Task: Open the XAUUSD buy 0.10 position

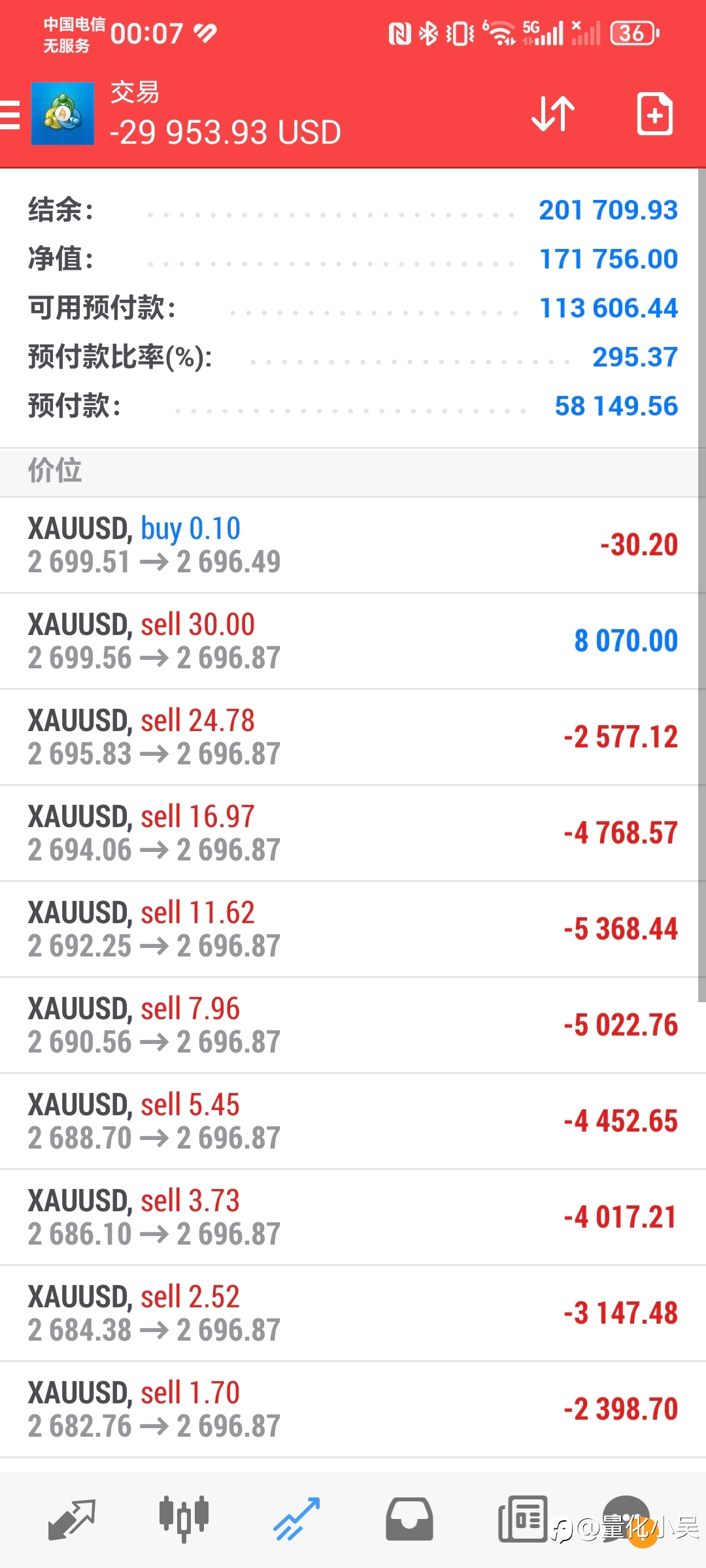Action: pyautogui.click(x=353, y=545)
